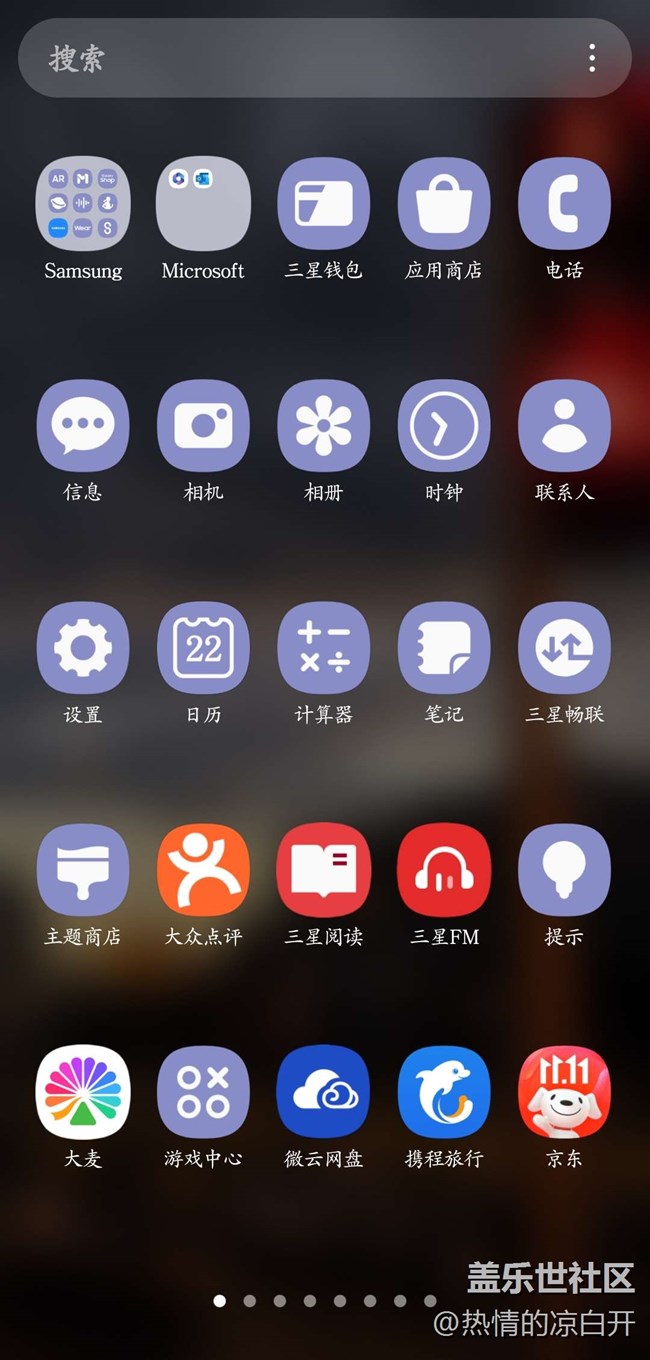Viewport: 650px width, 1360px height.
Task: Open the Samsung folder
Action: point(83,203)
